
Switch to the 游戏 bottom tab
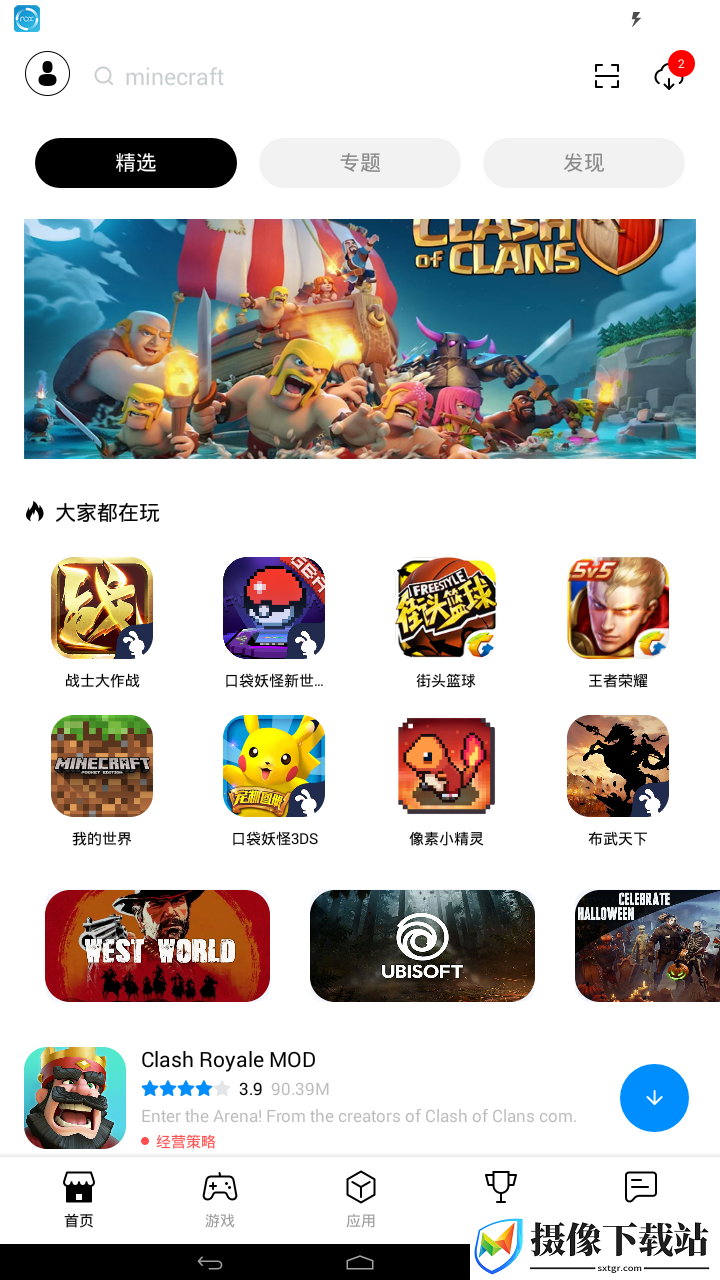220,1200
